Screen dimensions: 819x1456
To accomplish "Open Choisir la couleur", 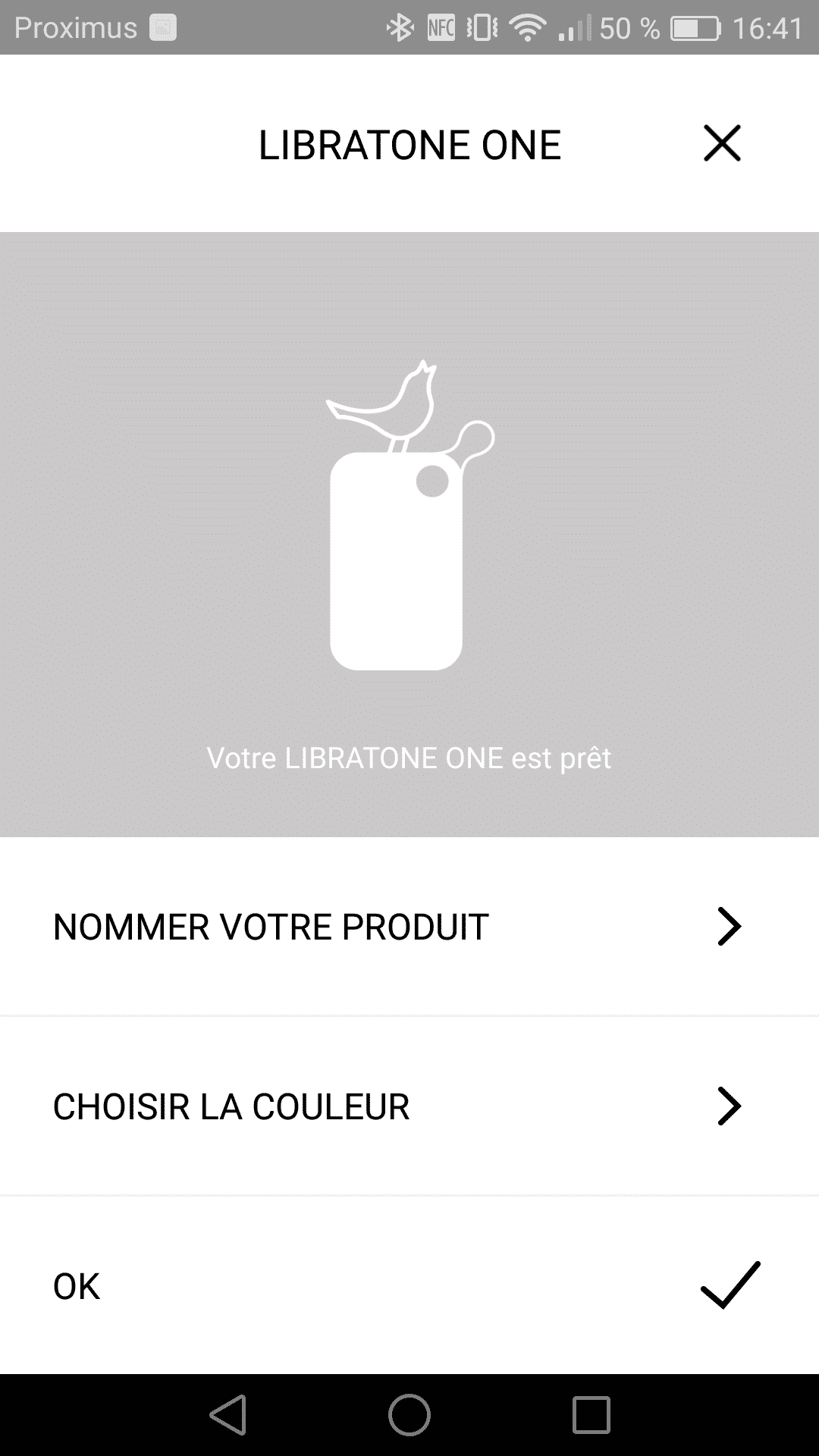I will tap(409, 1106).
